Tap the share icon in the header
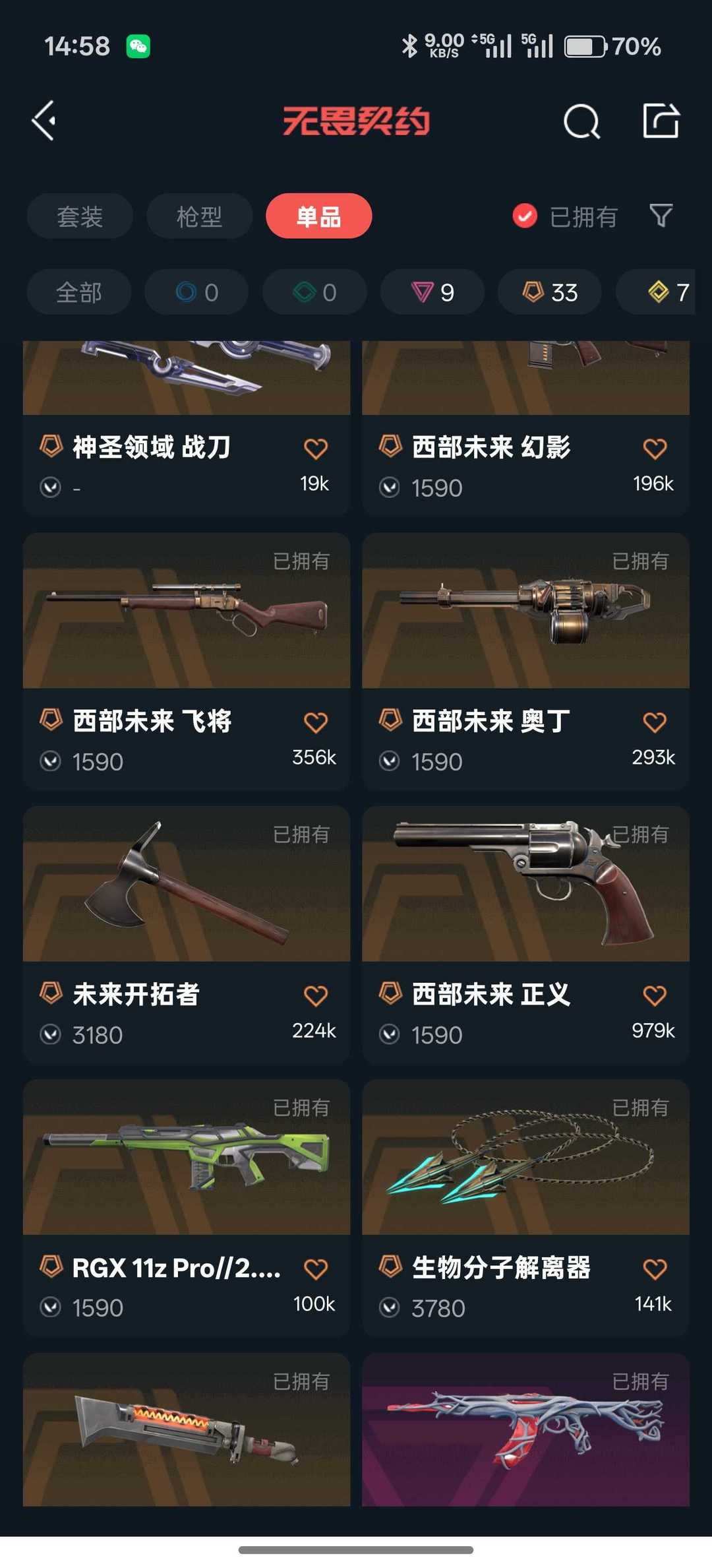The height and width of the screenshot is (1568, 712). (x=661, y=121)
